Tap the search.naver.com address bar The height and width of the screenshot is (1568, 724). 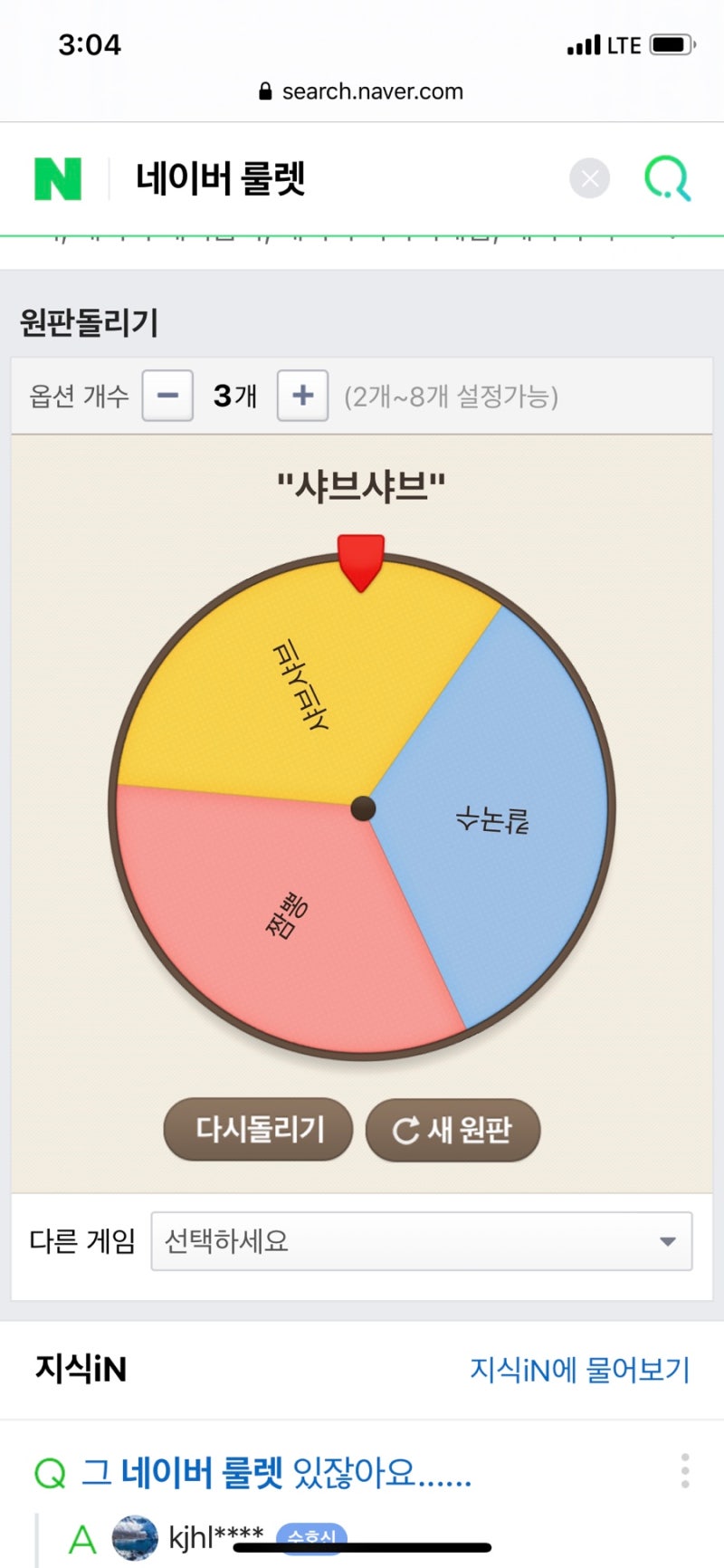[x=362, y=91]
